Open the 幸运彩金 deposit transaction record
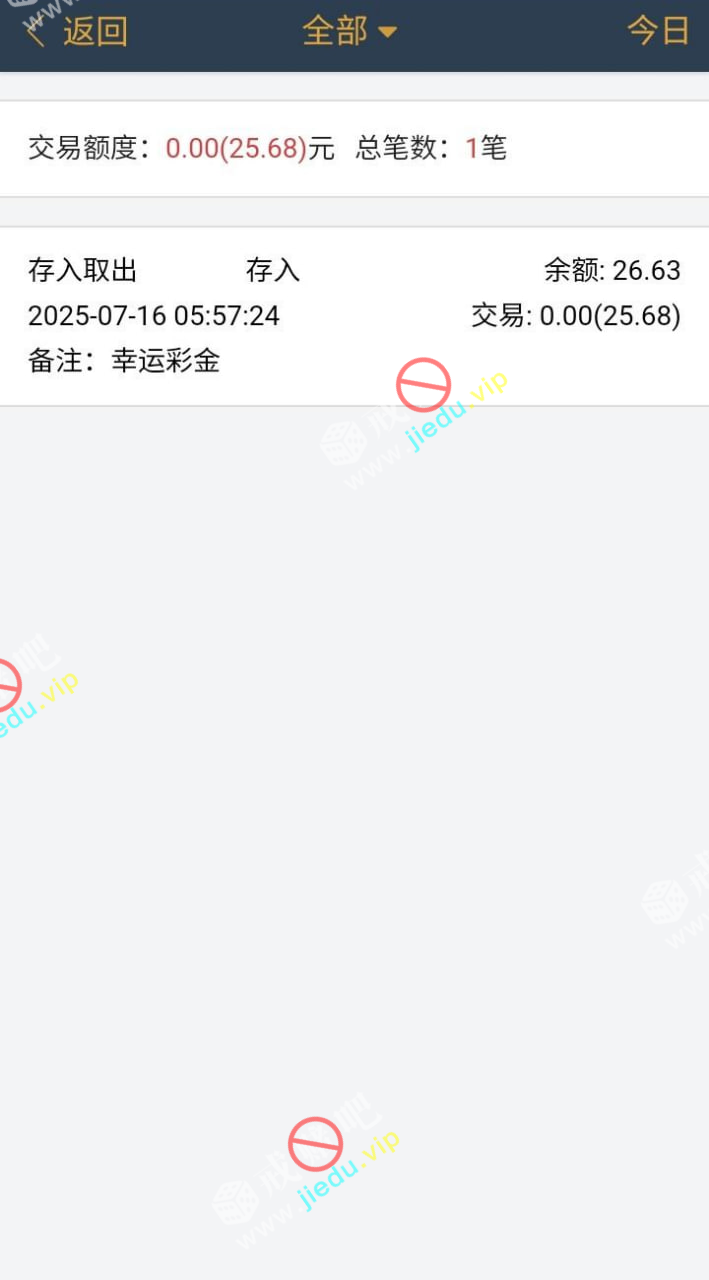 coord(354,316)
